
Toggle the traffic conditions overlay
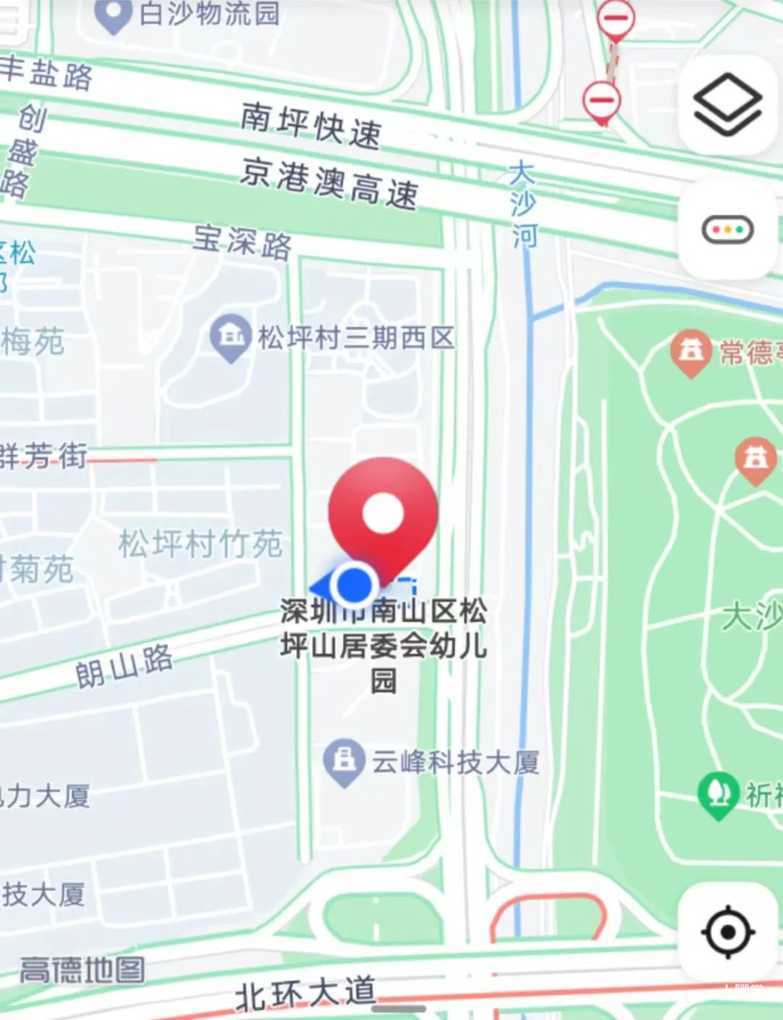pyautogui.click(x=727, y=231)
